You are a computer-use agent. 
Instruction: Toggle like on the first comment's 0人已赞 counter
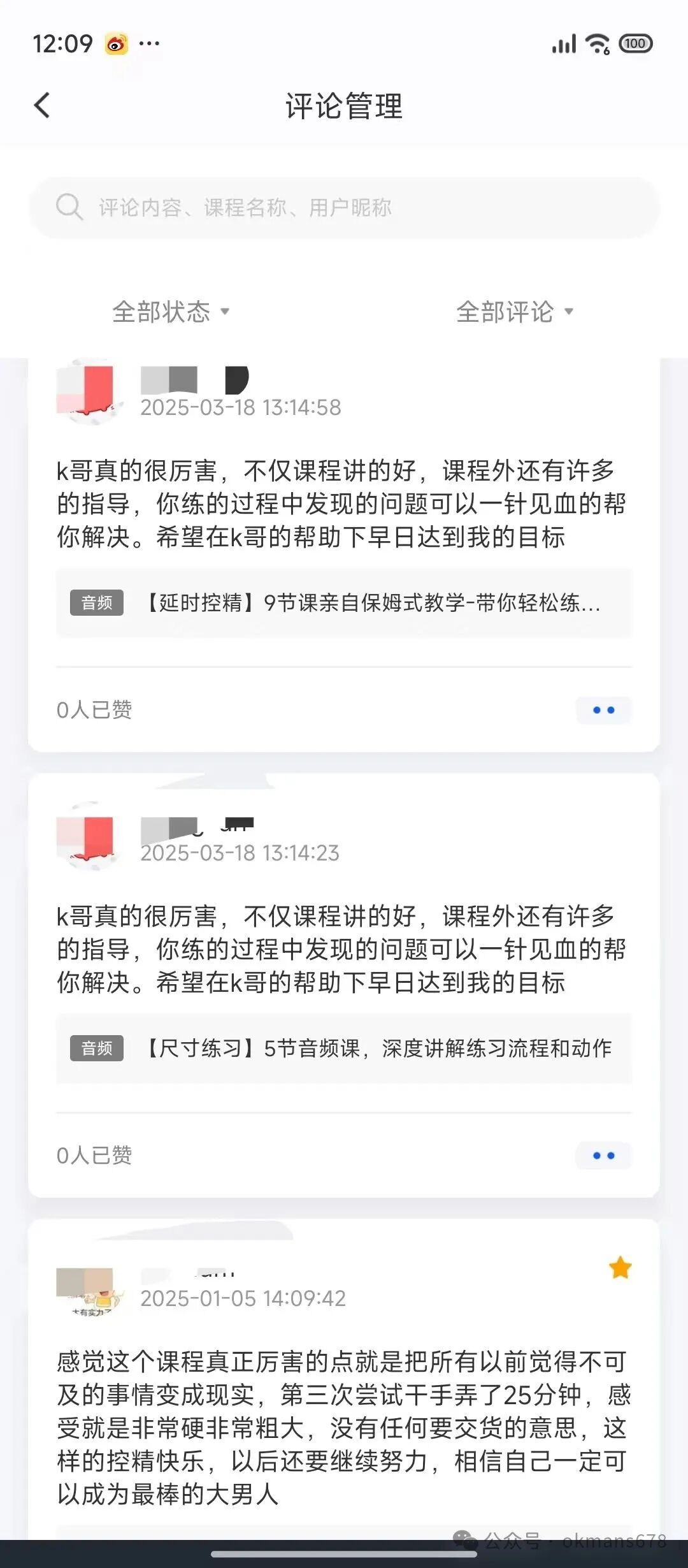tap(94, 710)
